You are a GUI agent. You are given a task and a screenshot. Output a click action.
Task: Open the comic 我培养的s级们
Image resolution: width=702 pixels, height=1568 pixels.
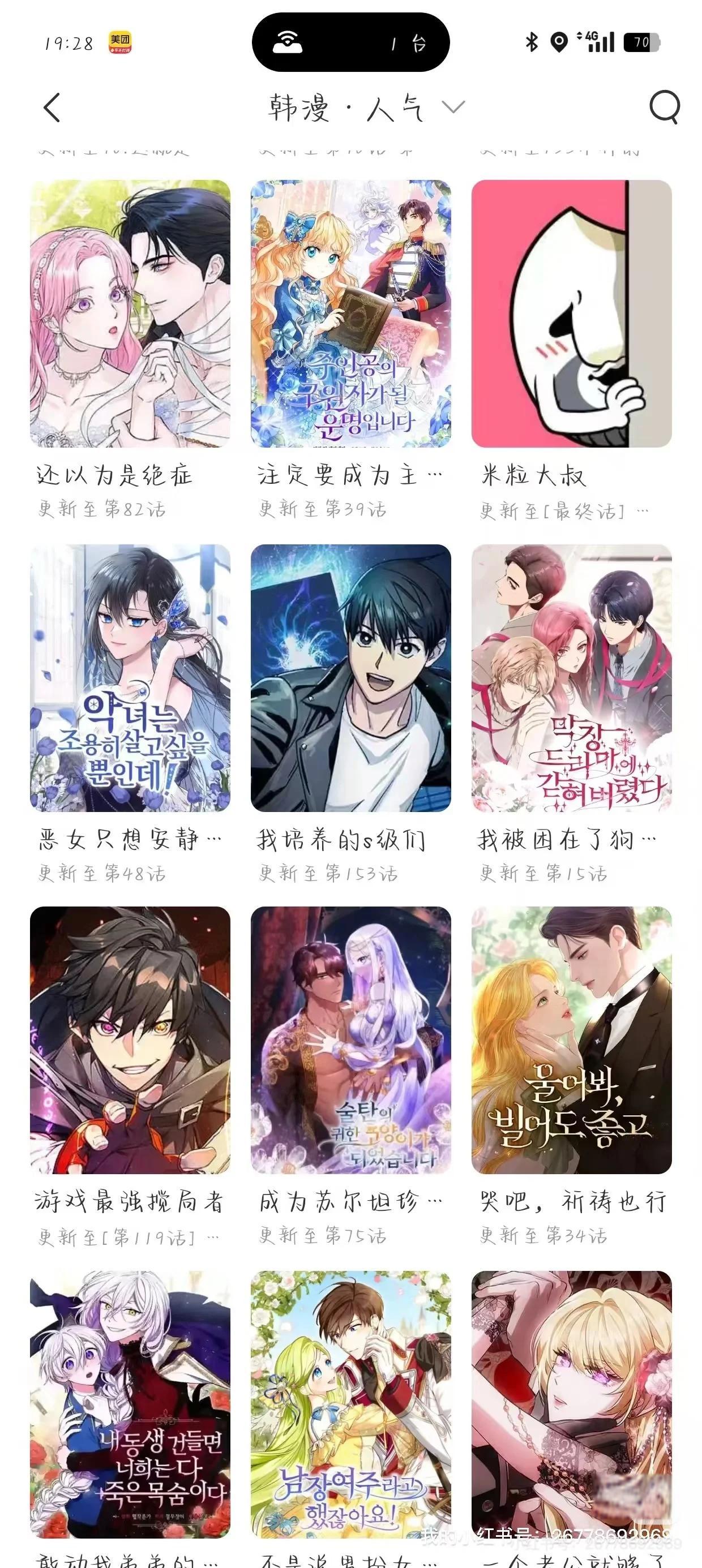coord(350,677)
